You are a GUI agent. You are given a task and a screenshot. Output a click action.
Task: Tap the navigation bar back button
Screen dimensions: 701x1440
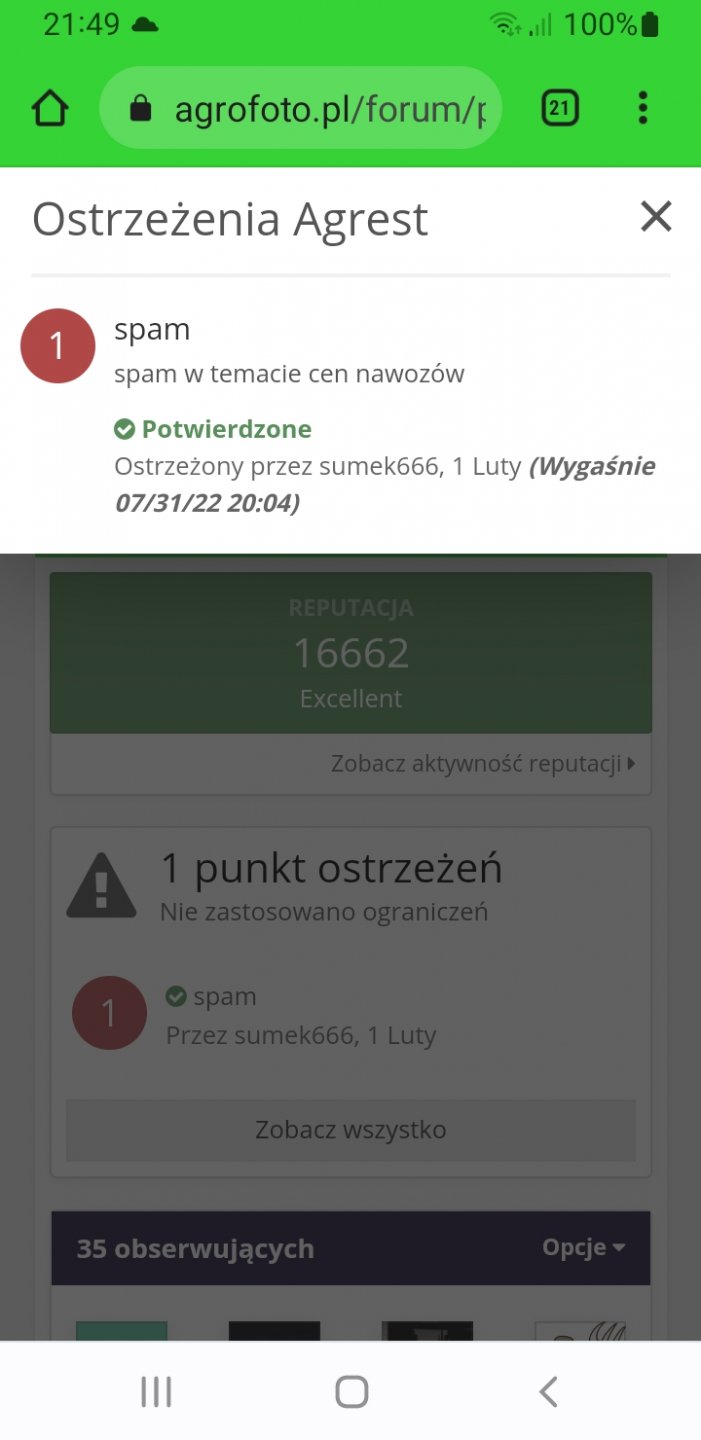(547, 1391)
